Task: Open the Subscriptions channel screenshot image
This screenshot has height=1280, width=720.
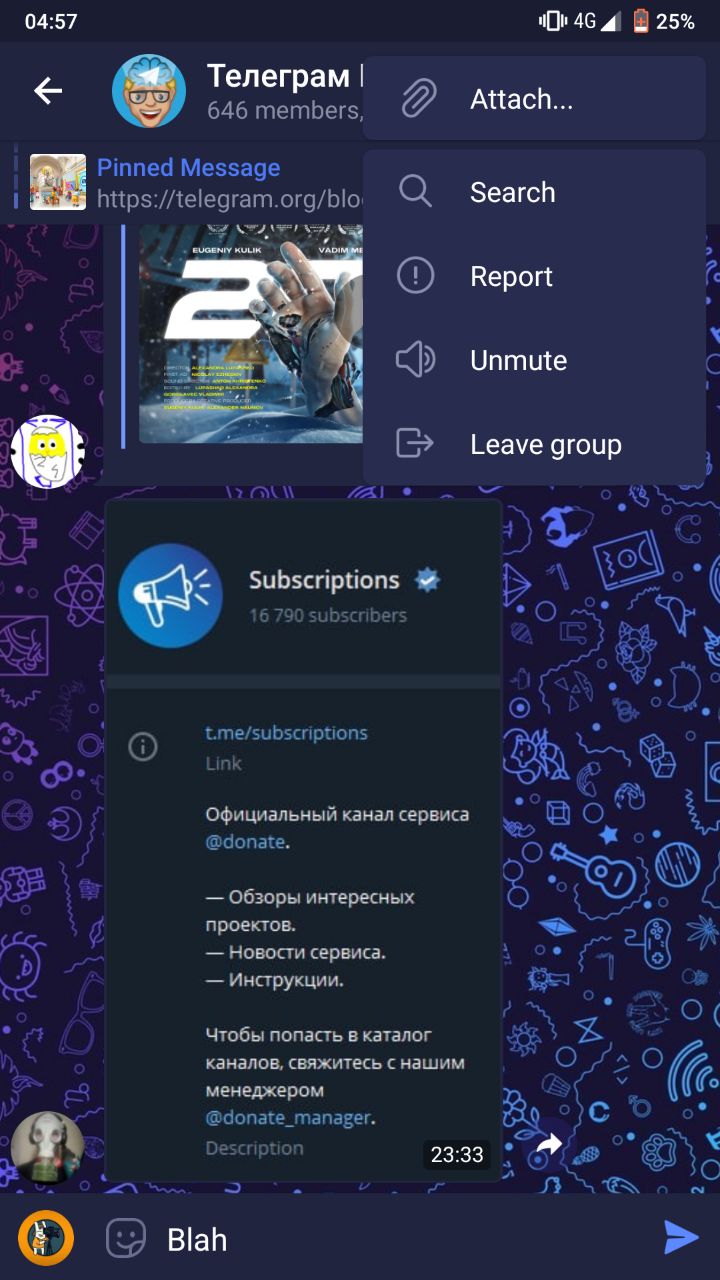Action: pos(303,840)
